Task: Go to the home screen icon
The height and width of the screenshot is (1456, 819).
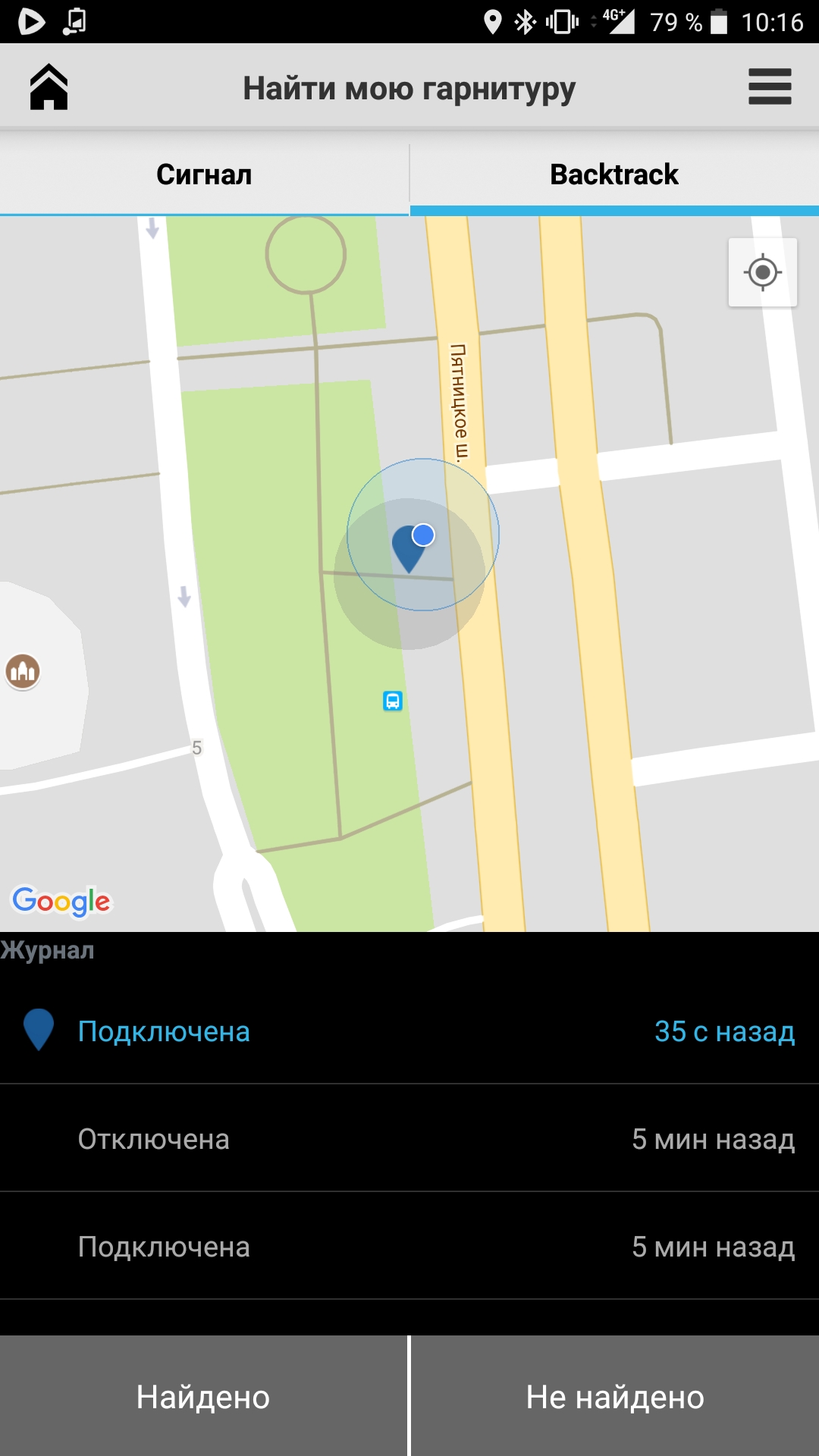Action: pyautogui.click(x=49, y=87)
